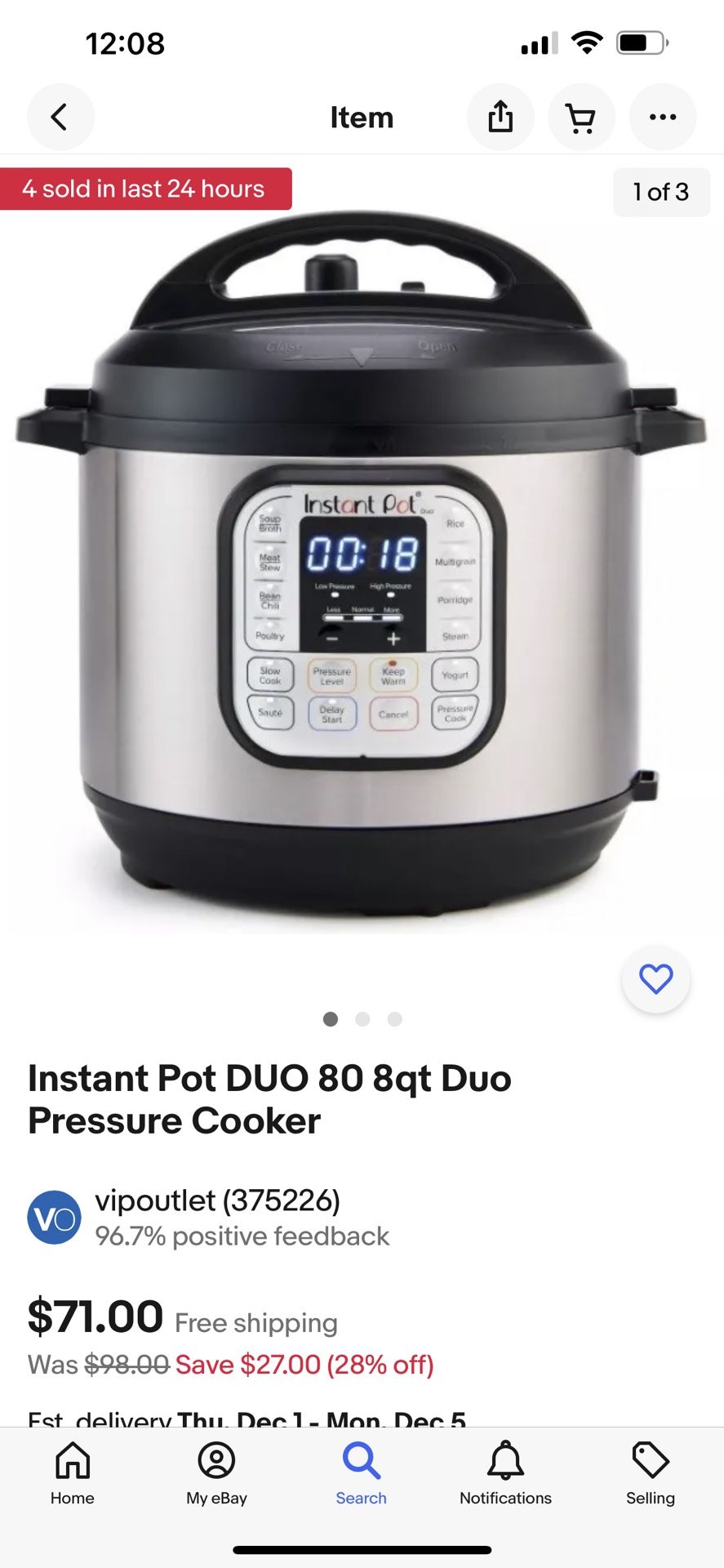Select the third carousel dot
Screen dimensions: 724x1568
pos(394,1019)
